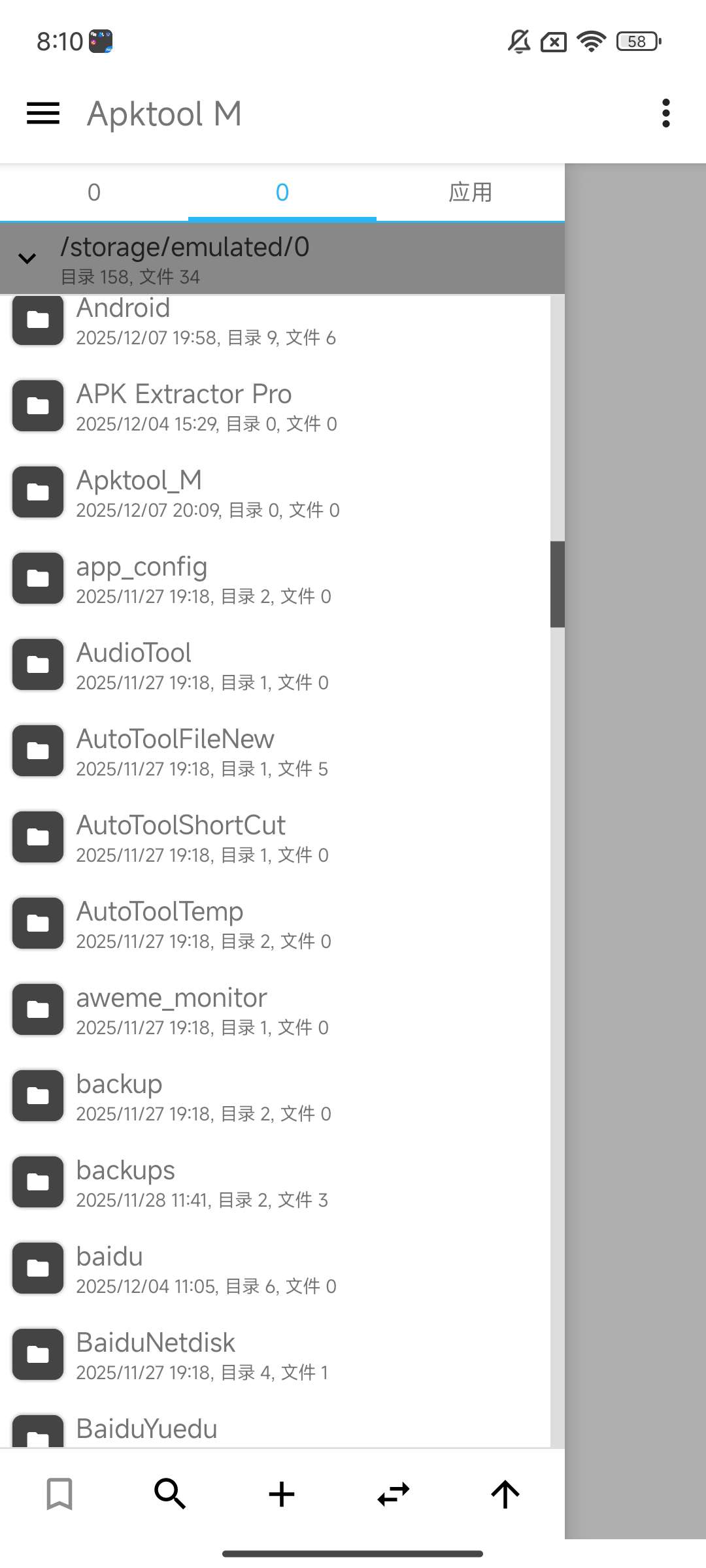
Task: Open the hamburger drawer menu
Action: [x=43, y=114]
